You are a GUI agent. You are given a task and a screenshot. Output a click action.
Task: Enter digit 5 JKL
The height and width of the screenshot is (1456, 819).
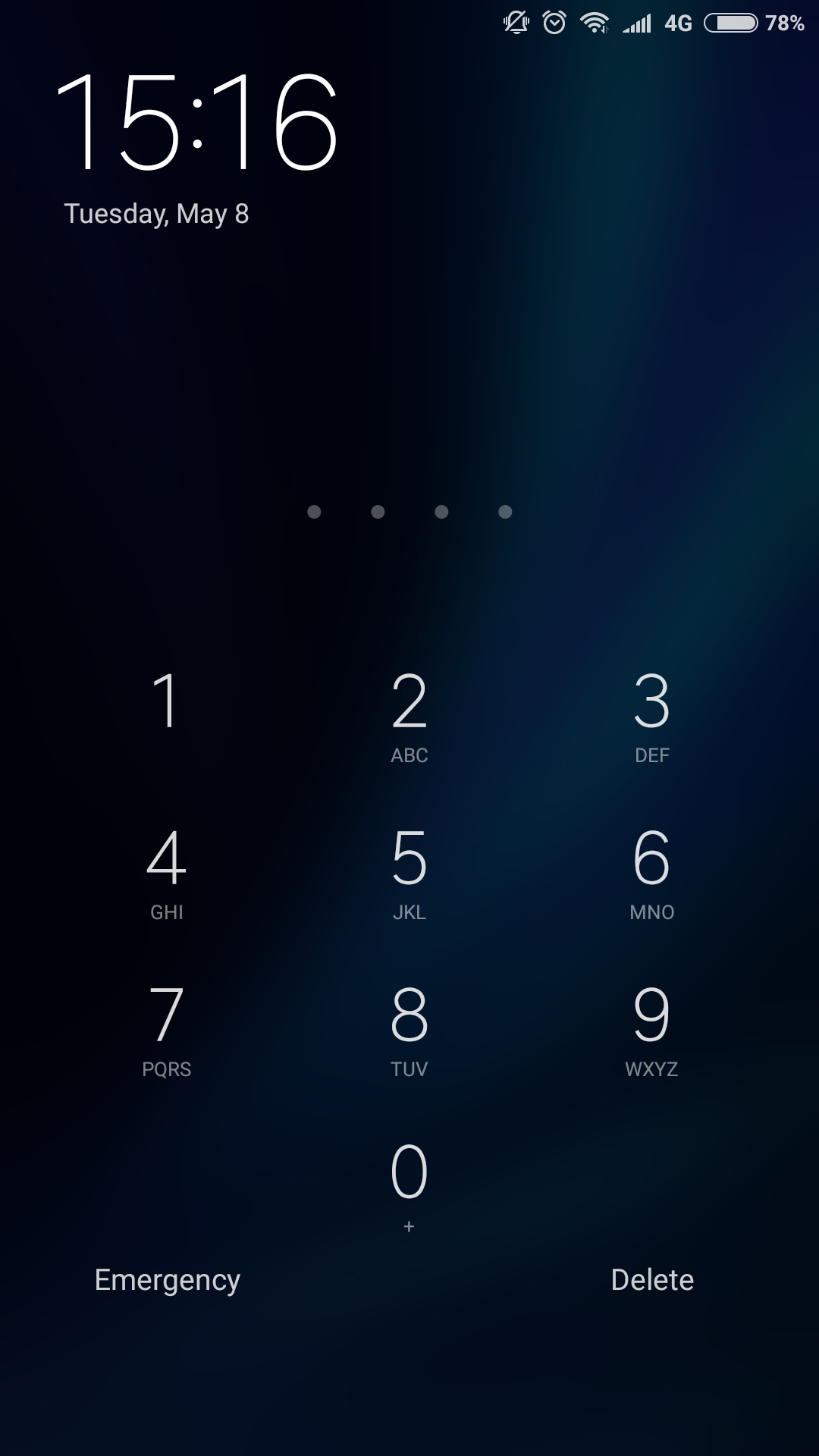click(x=409, y=872)
